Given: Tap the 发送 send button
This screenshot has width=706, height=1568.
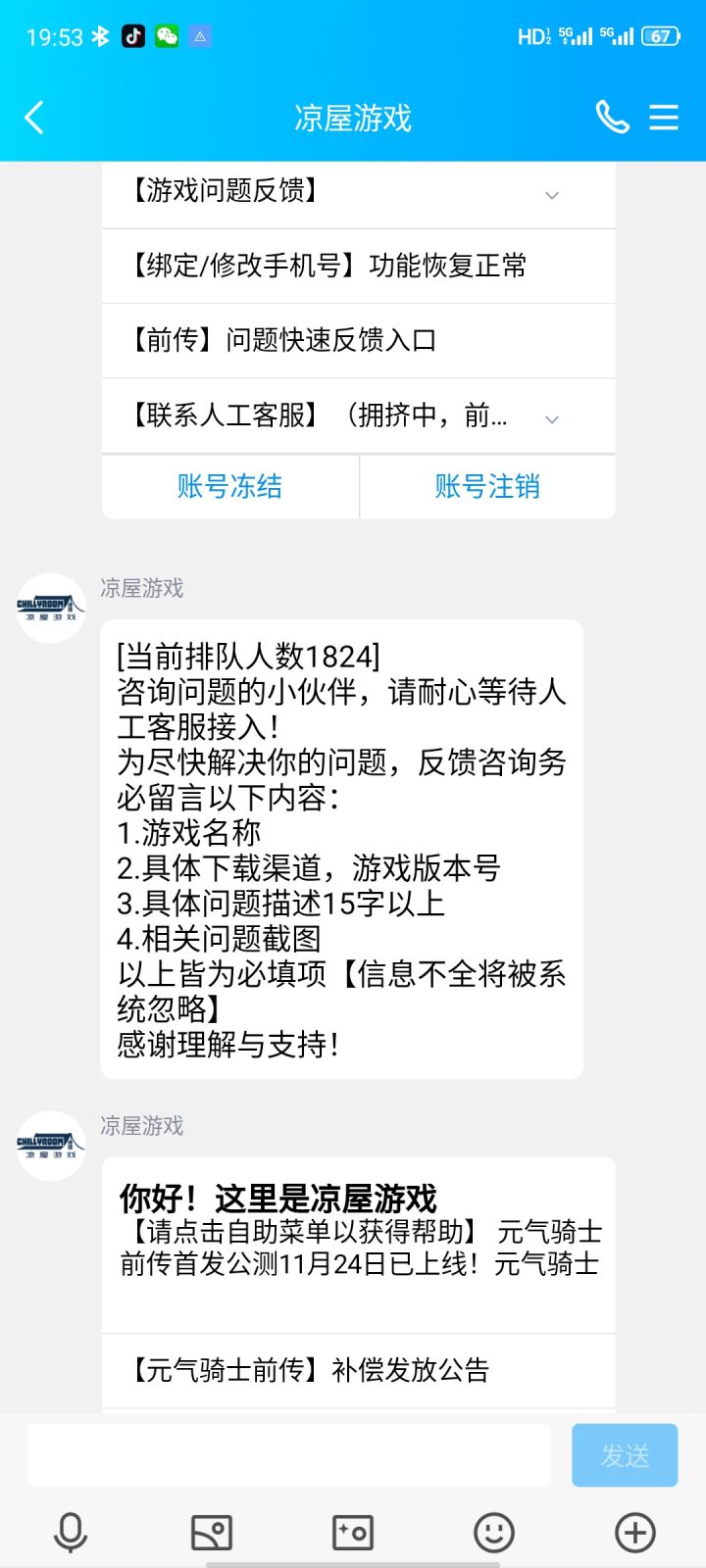Looking at the screenshot, I should pyautogui.click(x=625, y=1455).
